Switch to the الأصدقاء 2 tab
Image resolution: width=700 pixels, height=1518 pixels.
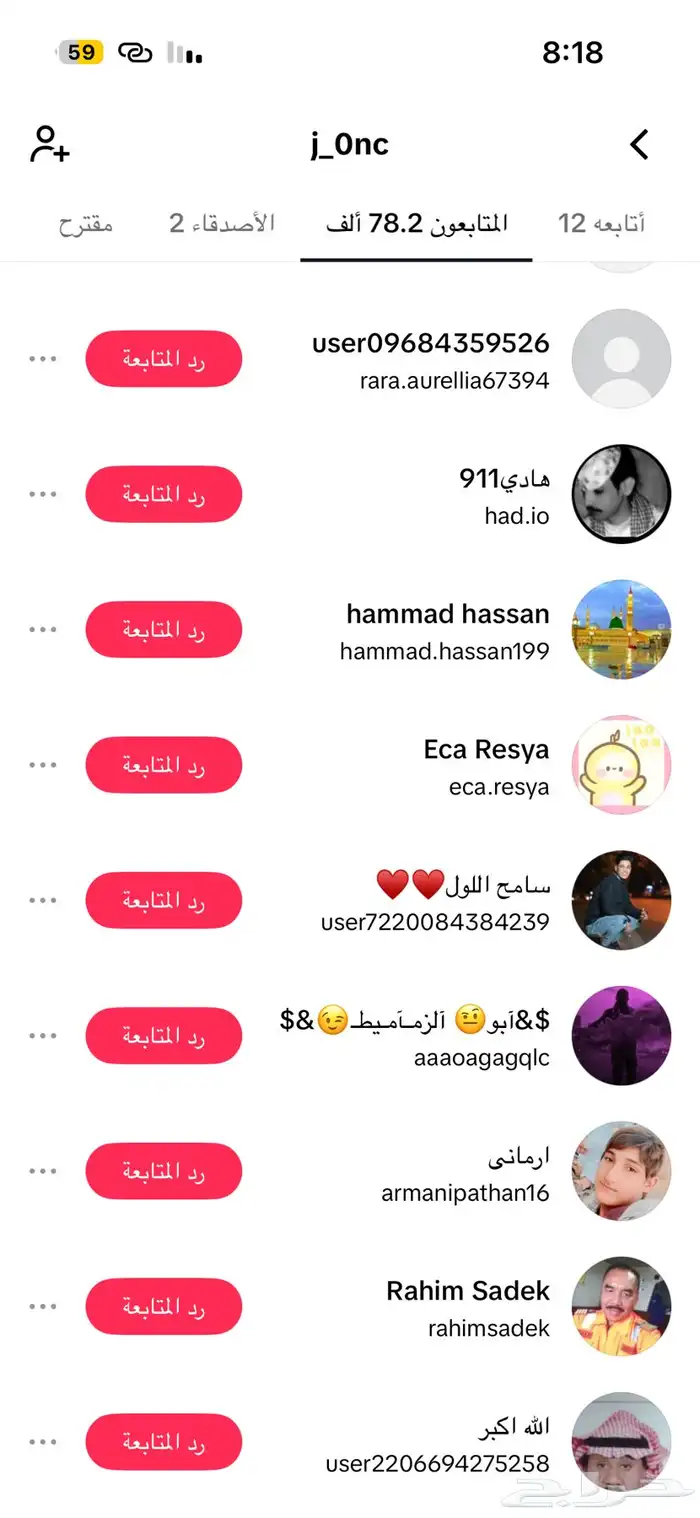[x=221, y=223]
